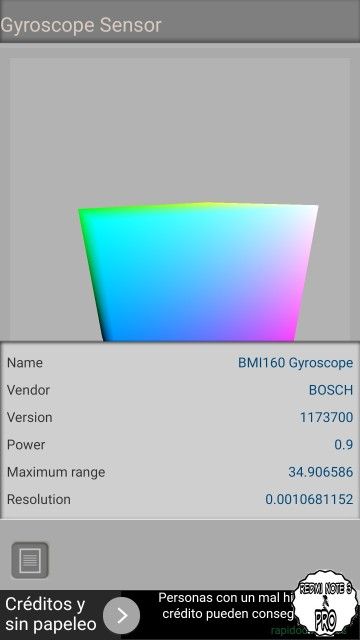Screen dimensions: 360x640
Task: Tap the arrow on the Créditos ad
Action: click(121, 615)
